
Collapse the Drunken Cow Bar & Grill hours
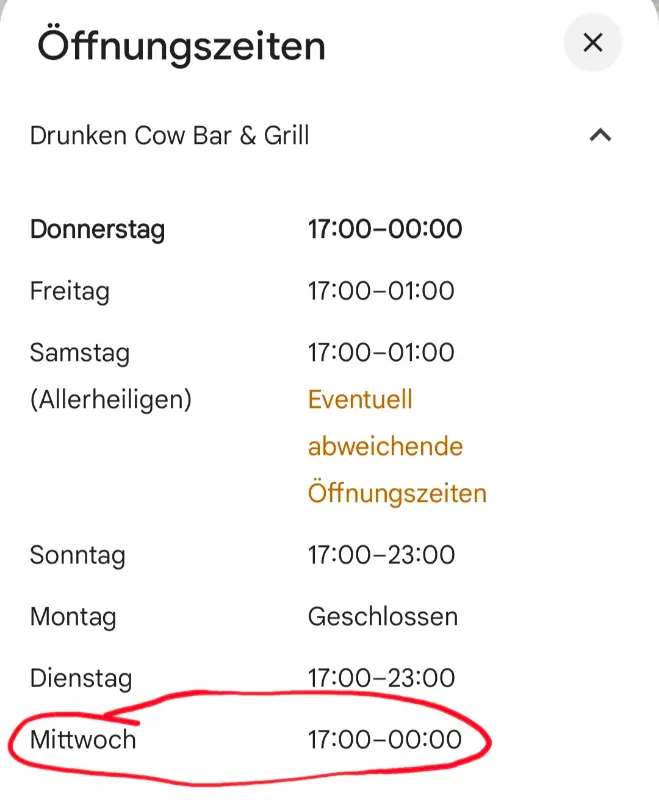[600, 135]
